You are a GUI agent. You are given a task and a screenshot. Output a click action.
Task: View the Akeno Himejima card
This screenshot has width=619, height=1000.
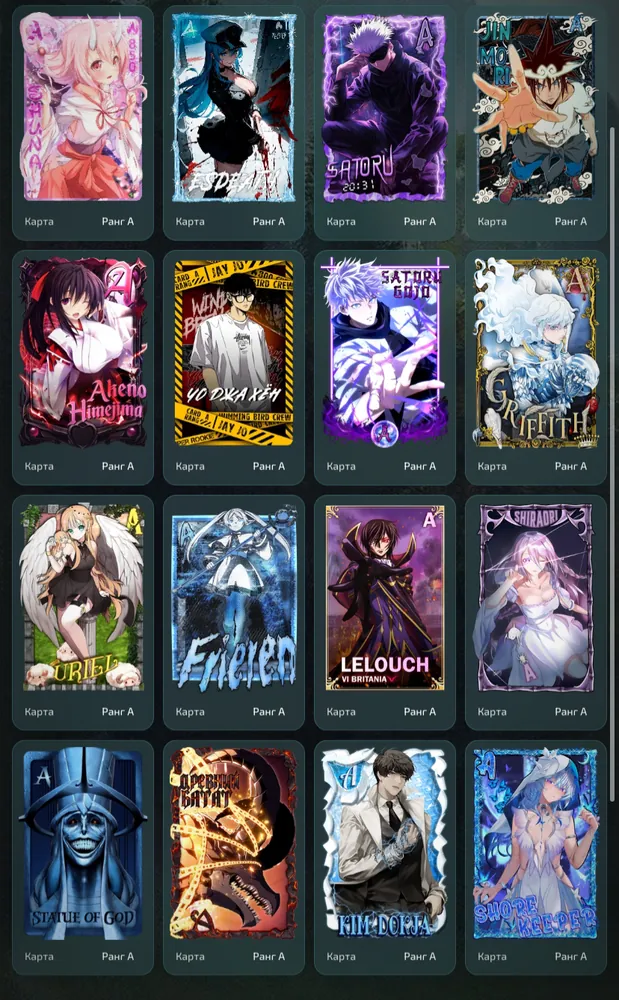pos(83,368)
